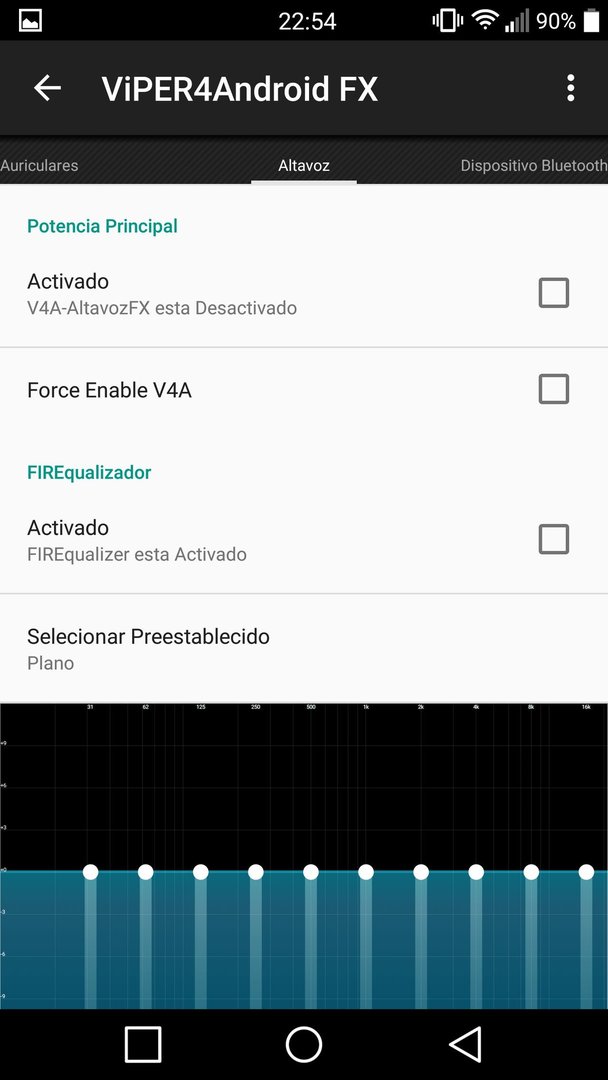Tap the 16k equalizer band
This screenshot has height=1080, width=608.
586,872
